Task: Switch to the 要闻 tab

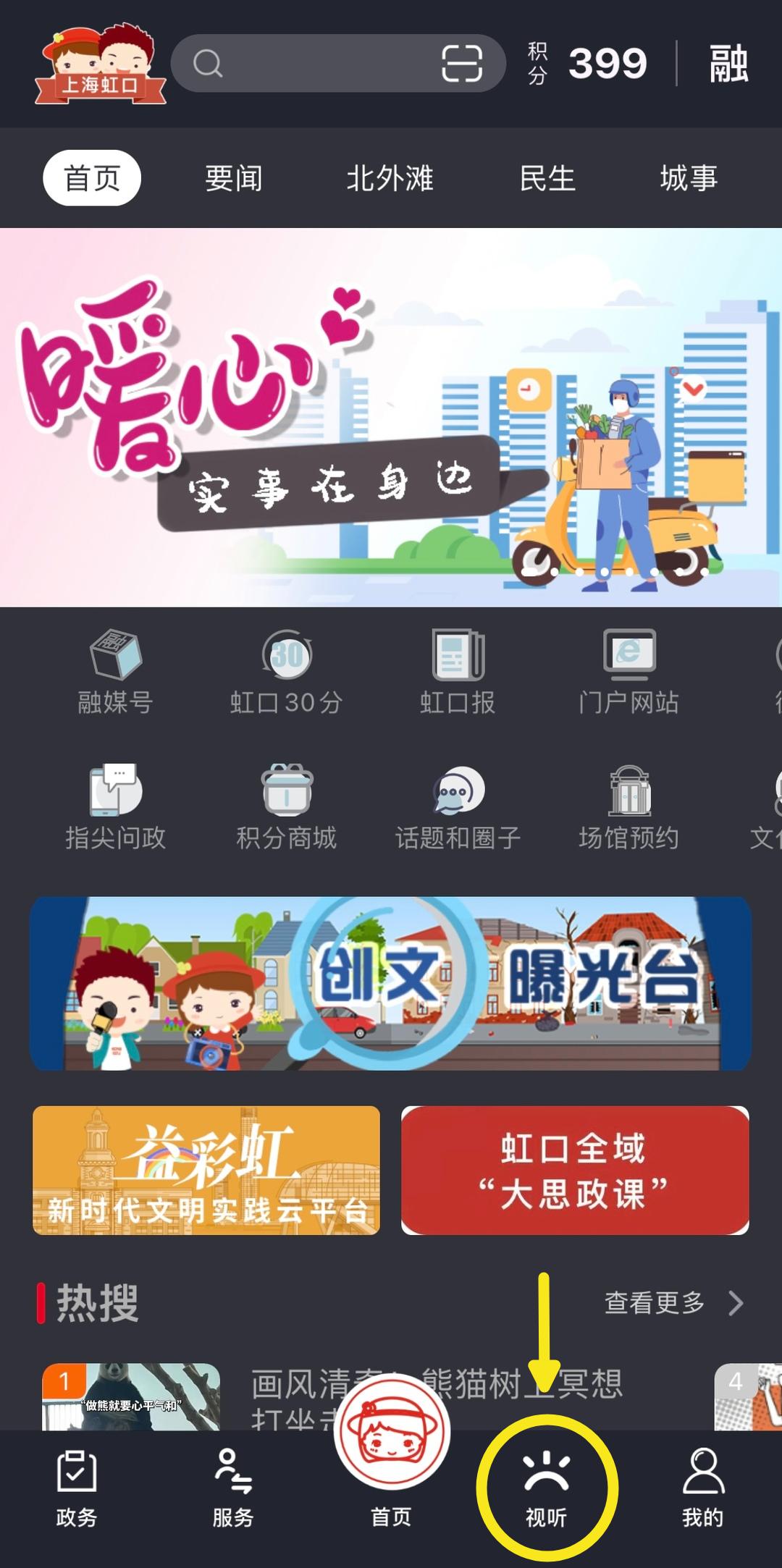Action: 233,178
